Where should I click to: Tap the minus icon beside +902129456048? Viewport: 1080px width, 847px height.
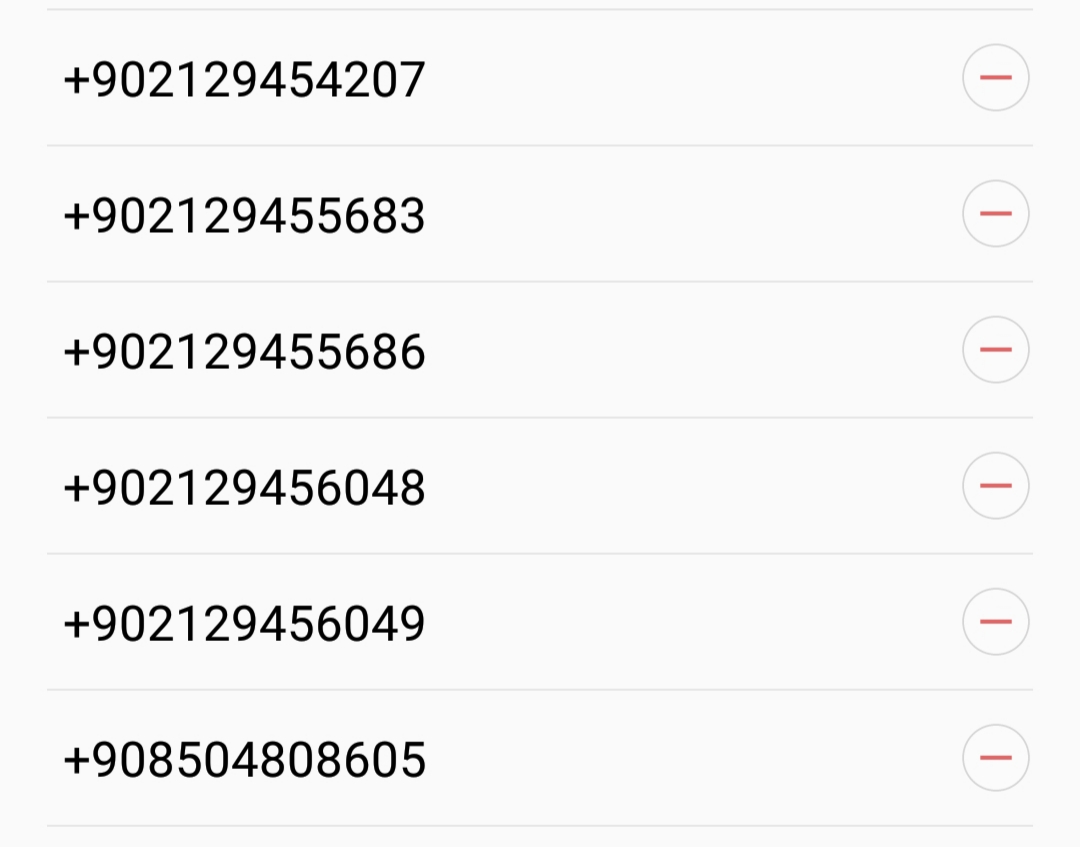(x=995, y=486)
